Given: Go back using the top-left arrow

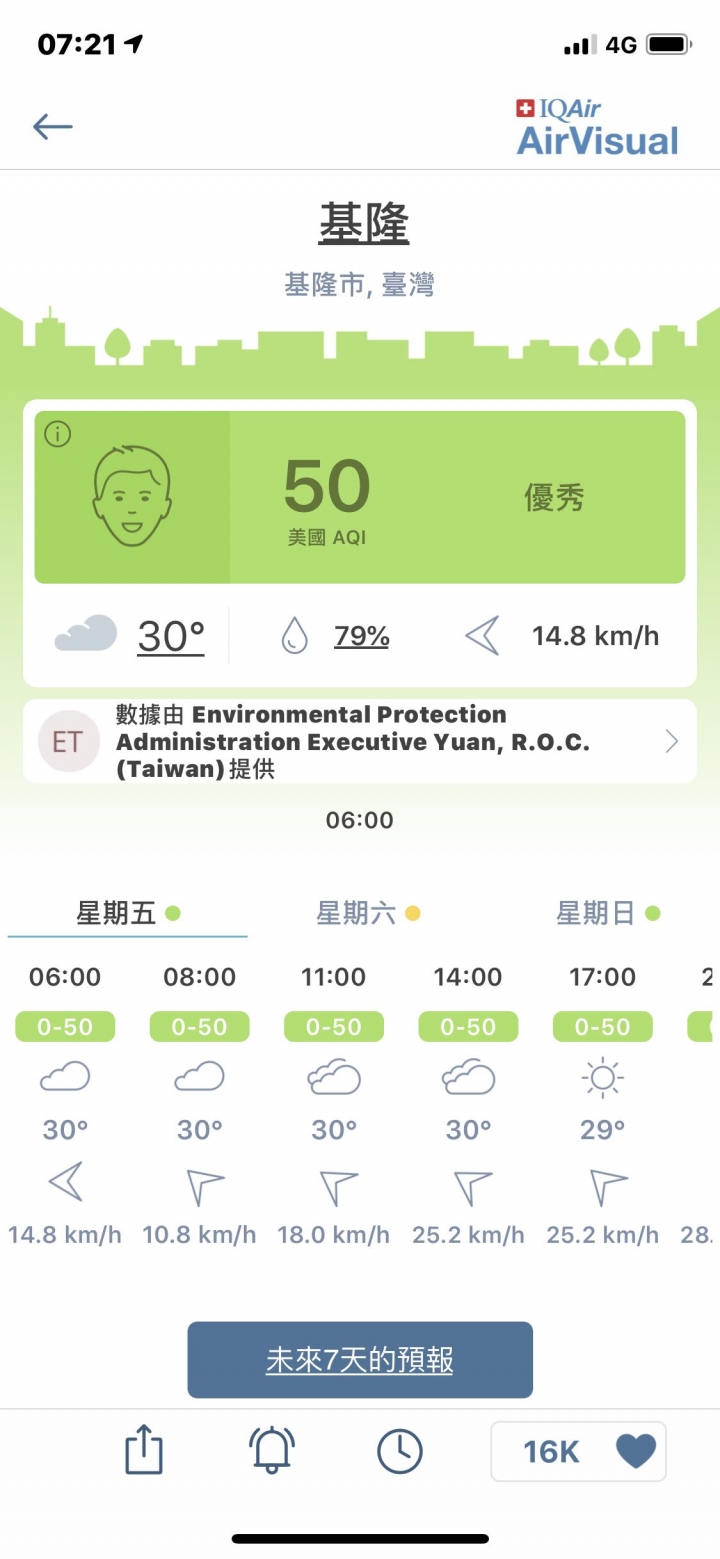Looking at the screenshot, I should point(53,126).
